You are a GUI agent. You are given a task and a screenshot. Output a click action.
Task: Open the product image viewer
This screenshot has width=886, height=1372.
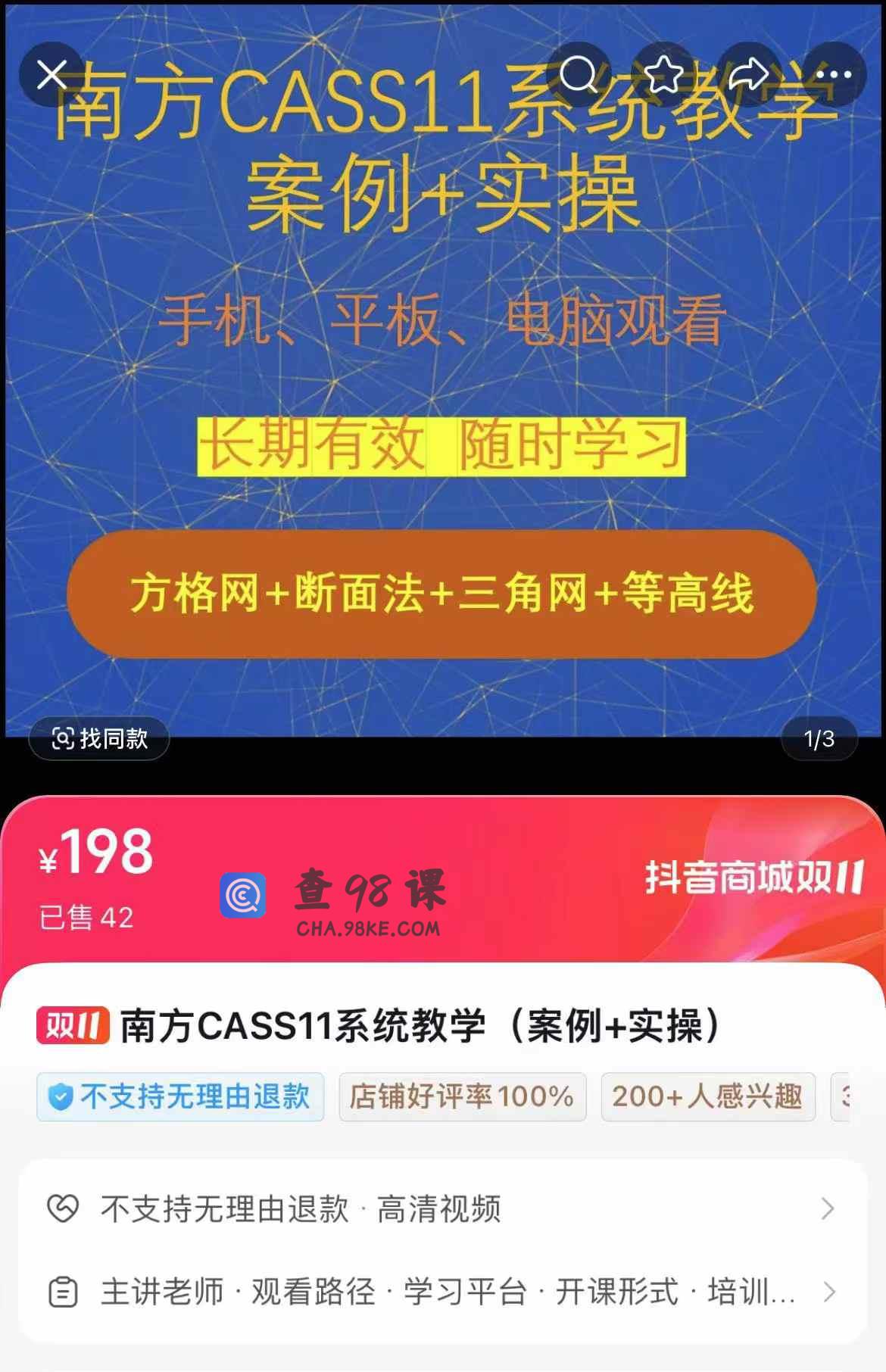[442, 379]
